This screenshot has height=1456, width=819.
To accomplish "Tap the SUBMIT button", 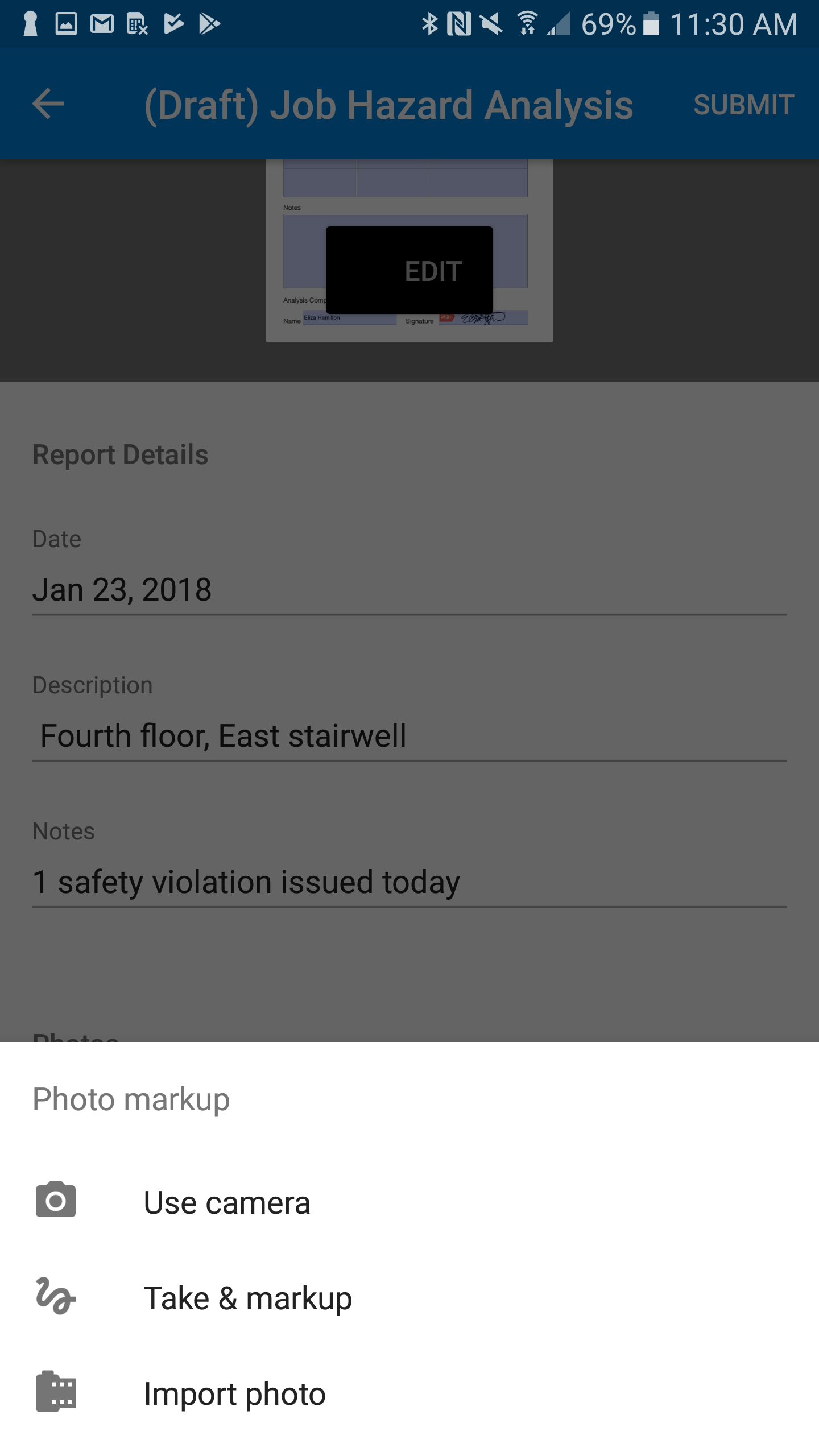I will coord(743,105).
